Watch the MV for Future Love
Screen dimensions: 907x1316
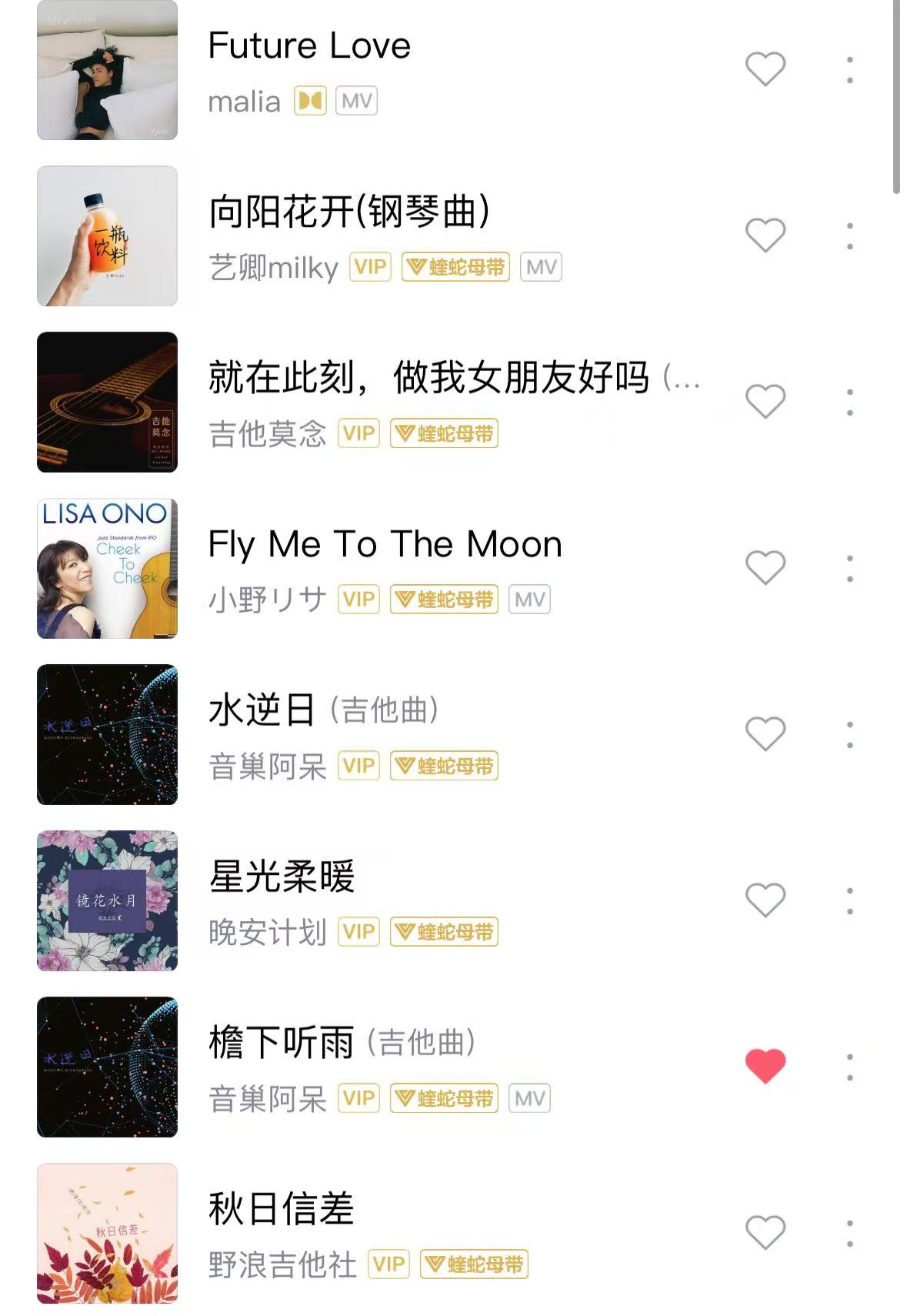point(356,101)
